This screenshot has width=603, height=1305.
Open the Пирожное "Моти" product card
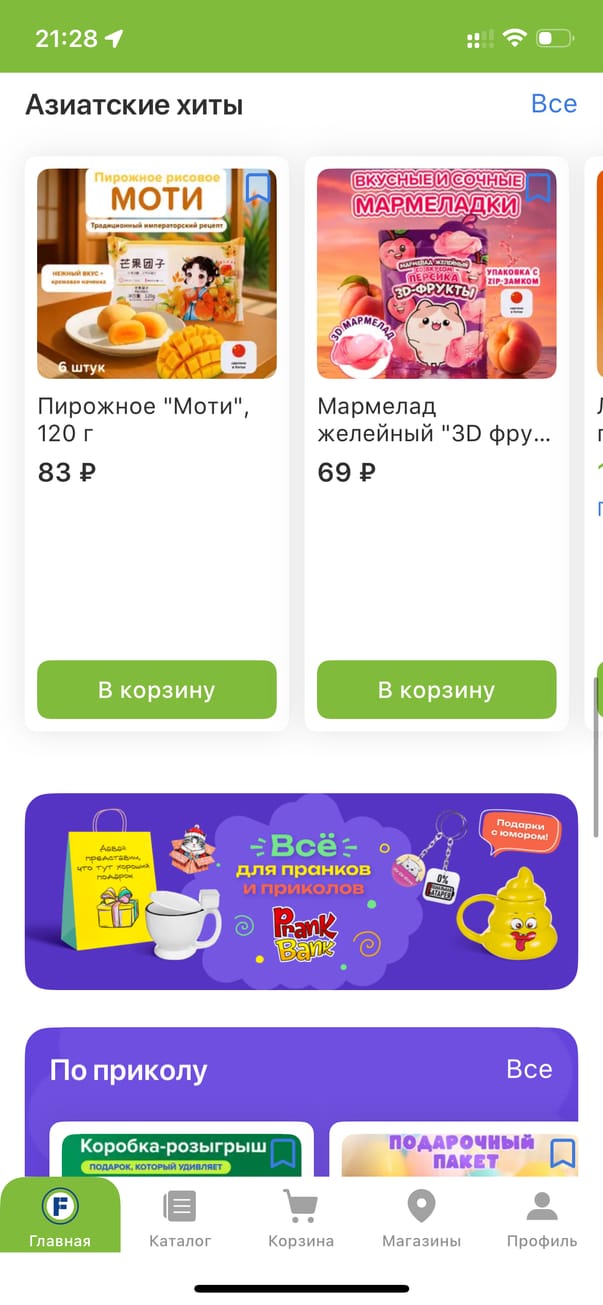click(157, 274)
